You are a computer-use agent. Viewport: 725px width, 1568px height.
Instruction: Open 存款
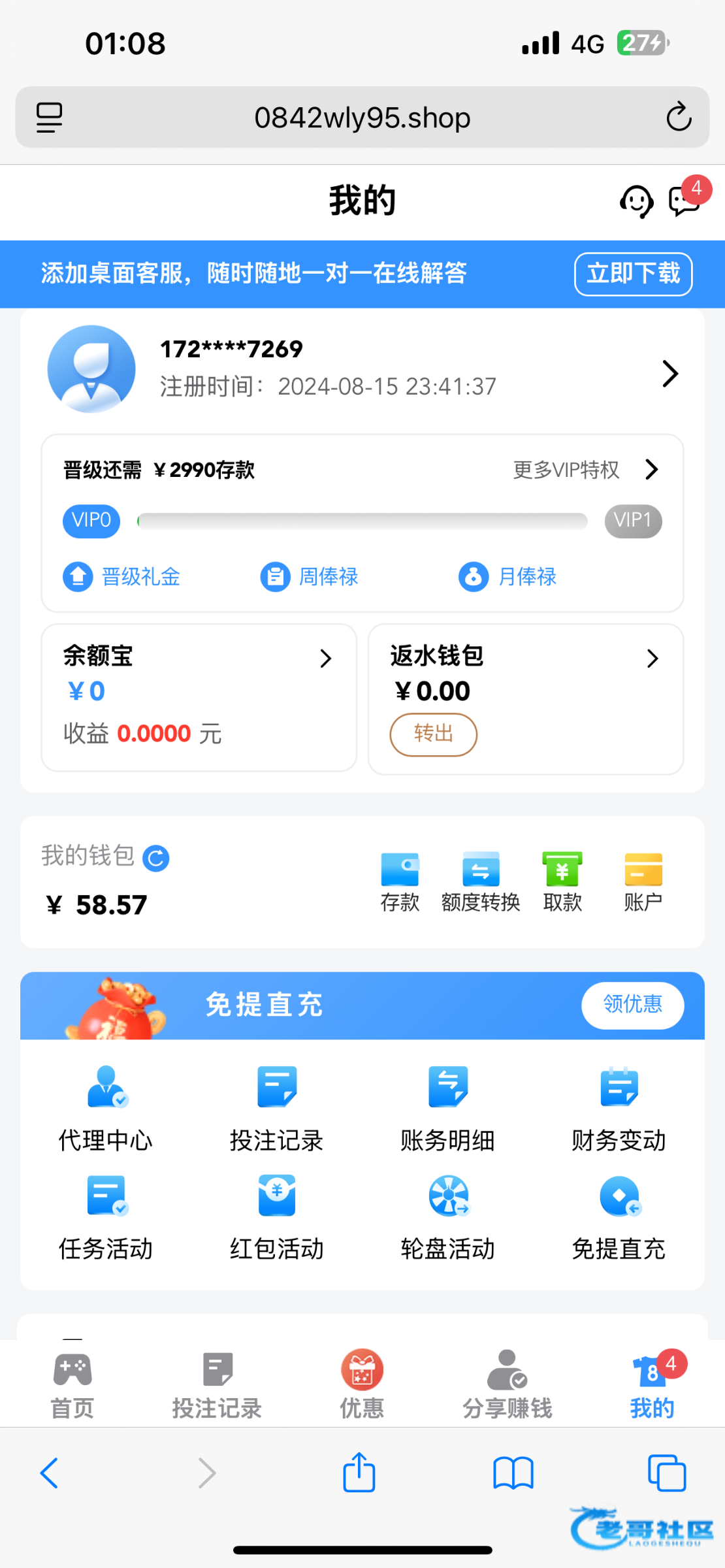click(400, 882)
